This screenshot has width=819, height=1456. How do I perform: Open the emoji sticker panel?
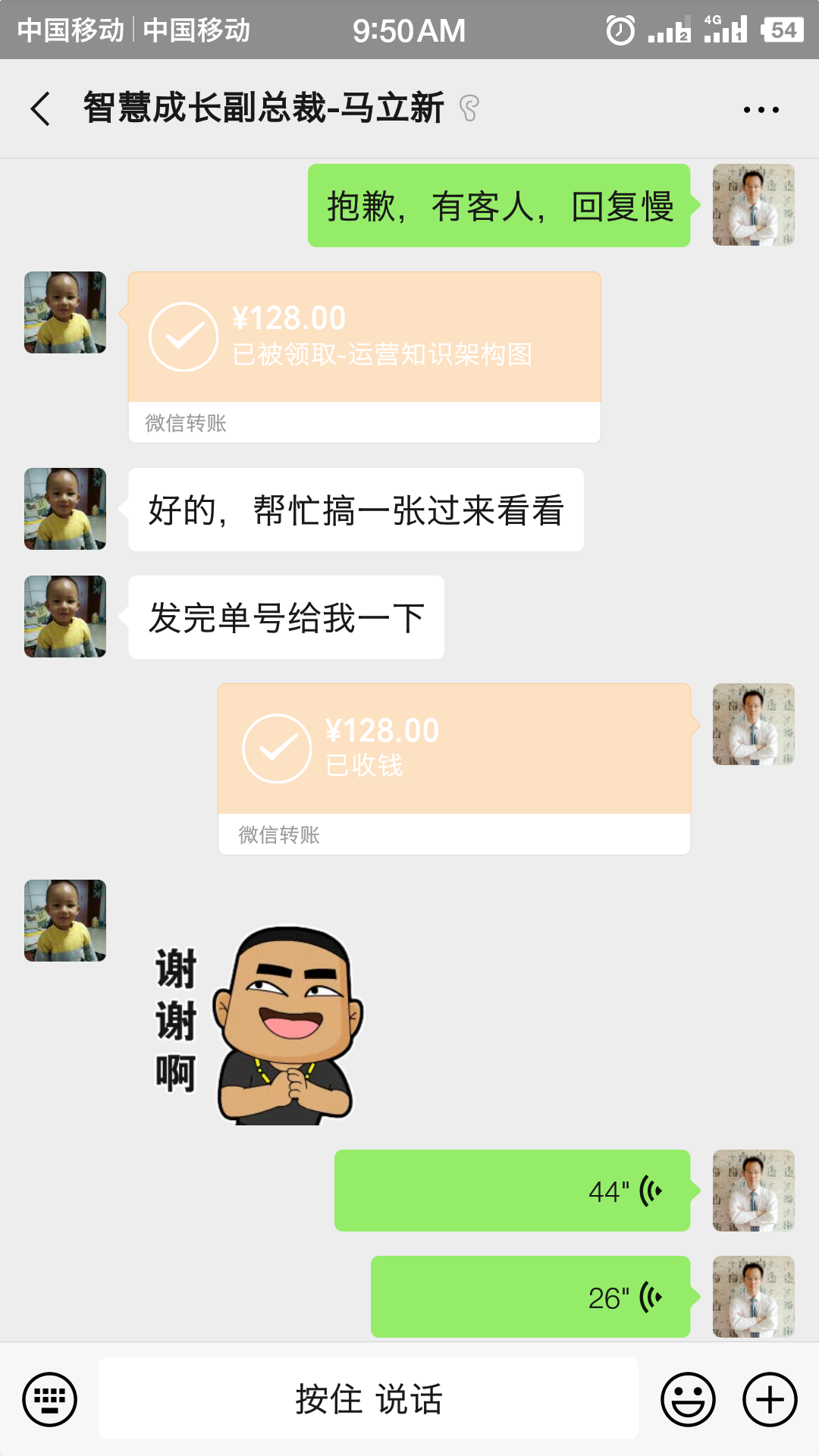coord(688,1398)
